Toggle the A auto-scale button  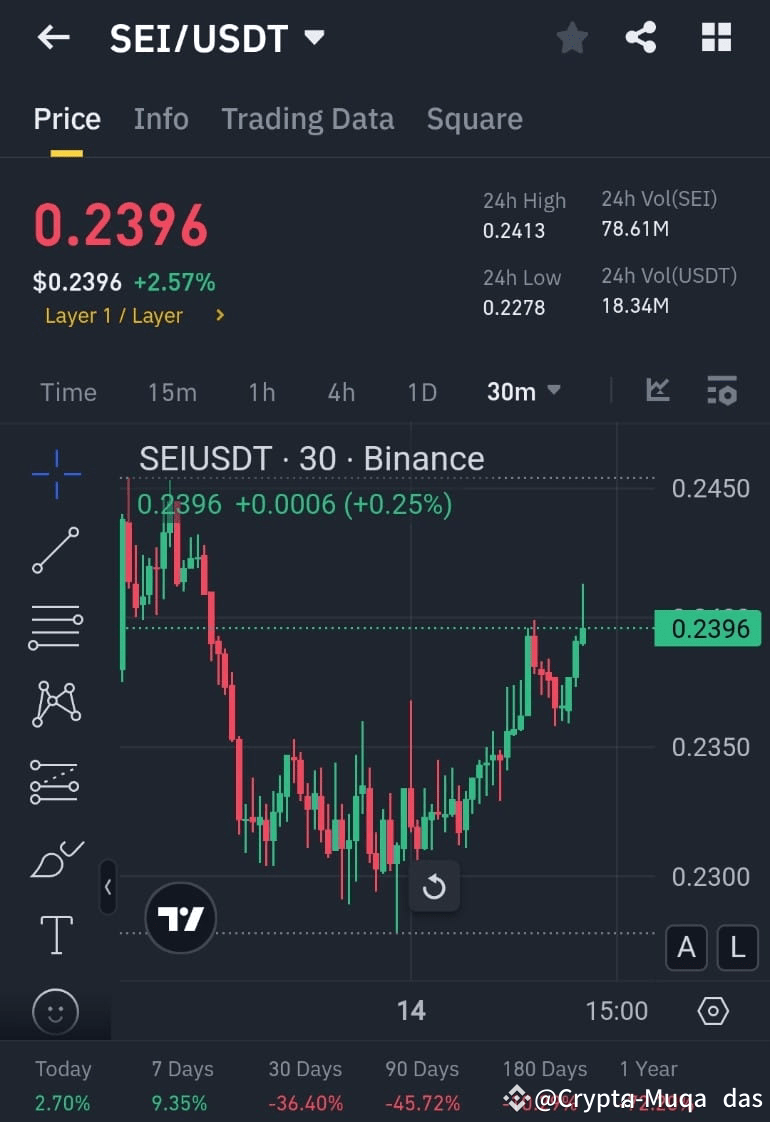click(686, 948)
